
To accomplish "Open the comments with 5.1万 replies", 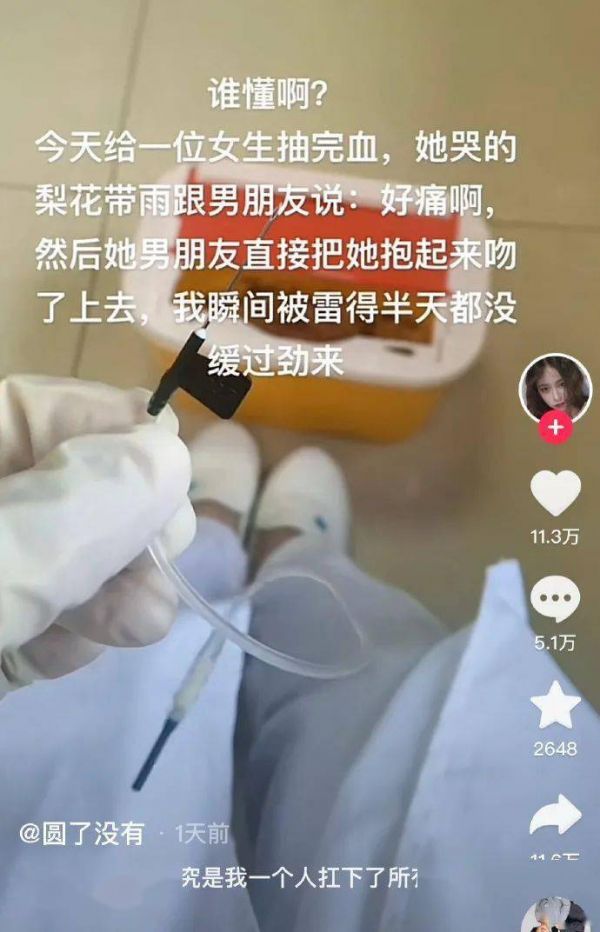I will click(x=555, y=600).
